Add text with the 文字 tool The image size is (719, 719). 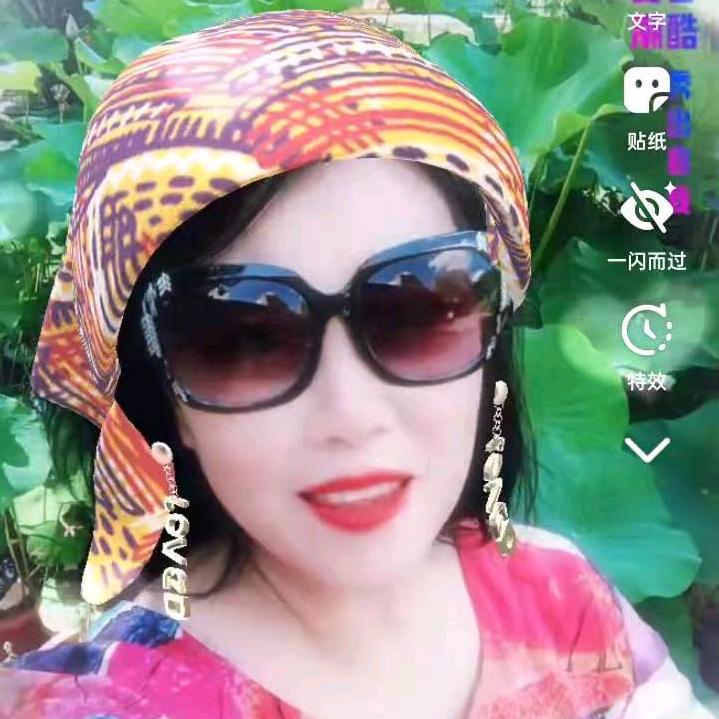[646, 20]
